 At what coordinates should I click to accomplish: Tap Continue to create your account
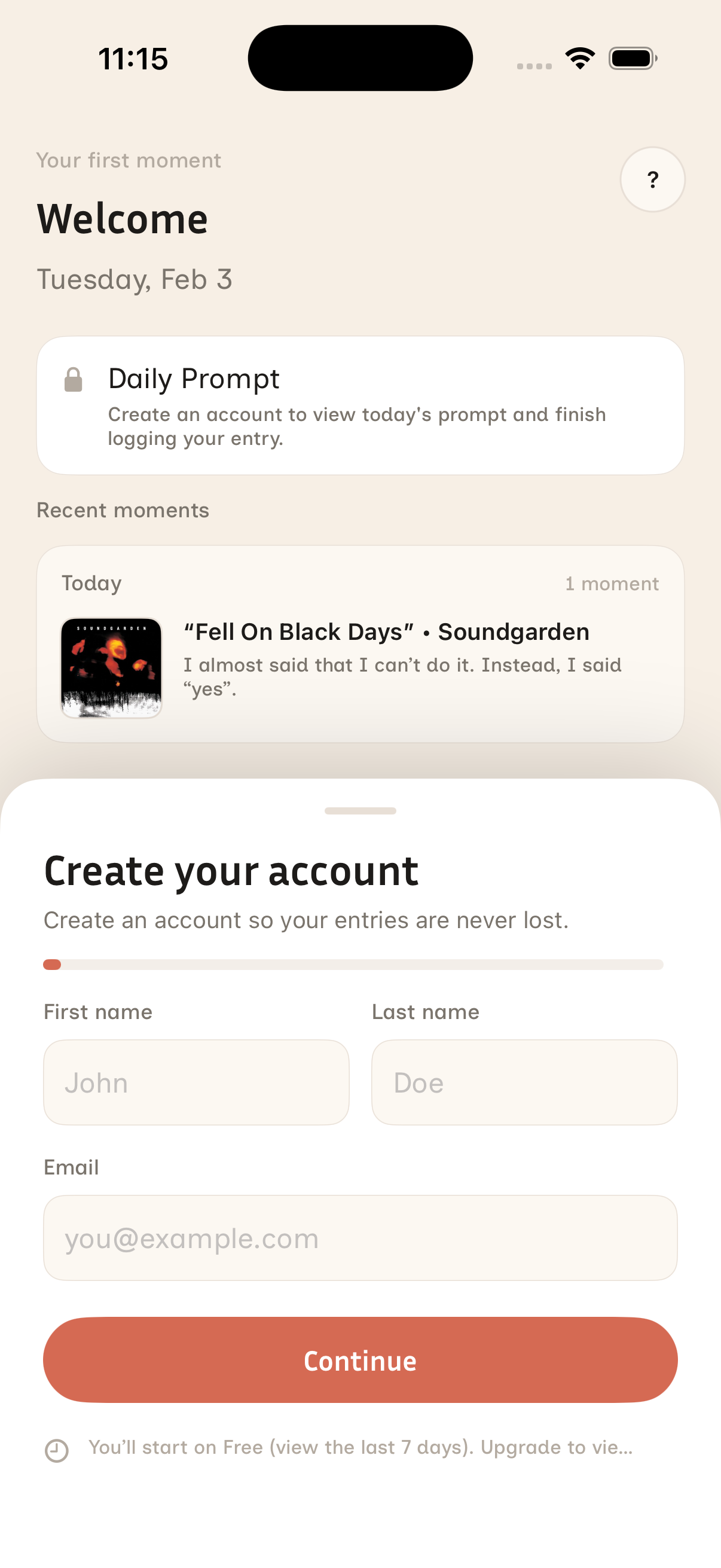coord(360,1360)
